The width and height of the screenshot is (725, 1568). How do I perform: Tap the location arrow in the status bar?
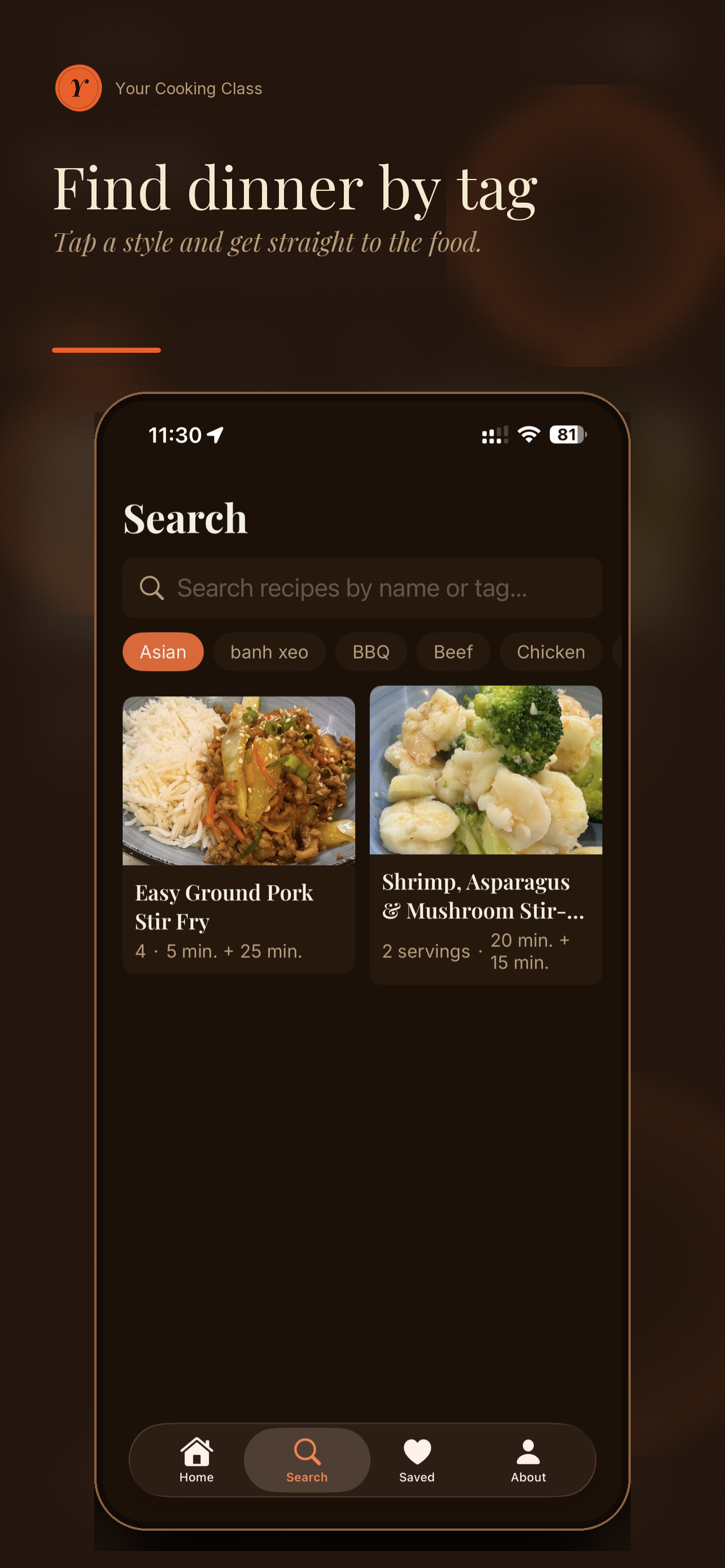point(216,435)
